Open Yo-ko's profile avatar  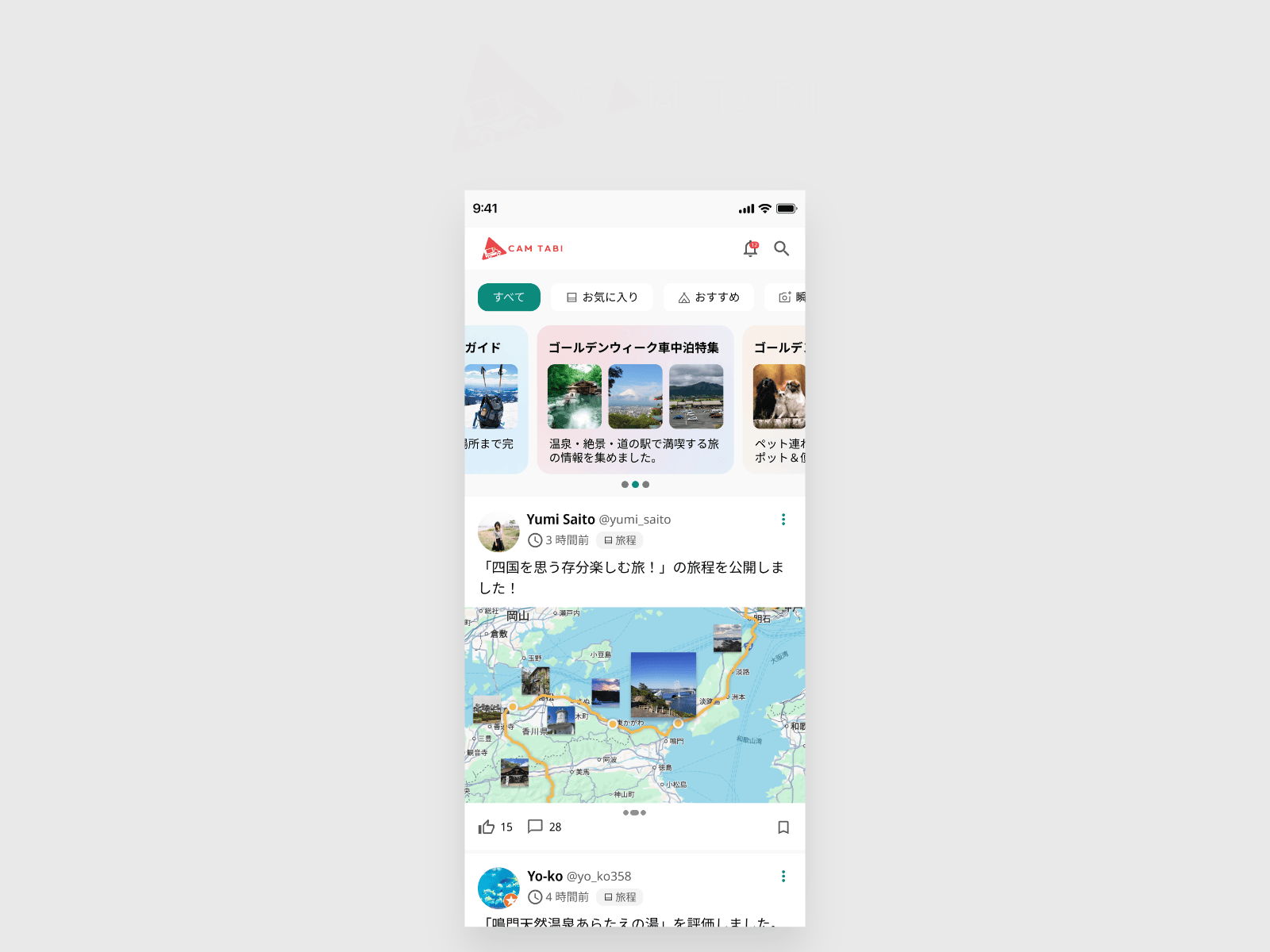point(498,888)
